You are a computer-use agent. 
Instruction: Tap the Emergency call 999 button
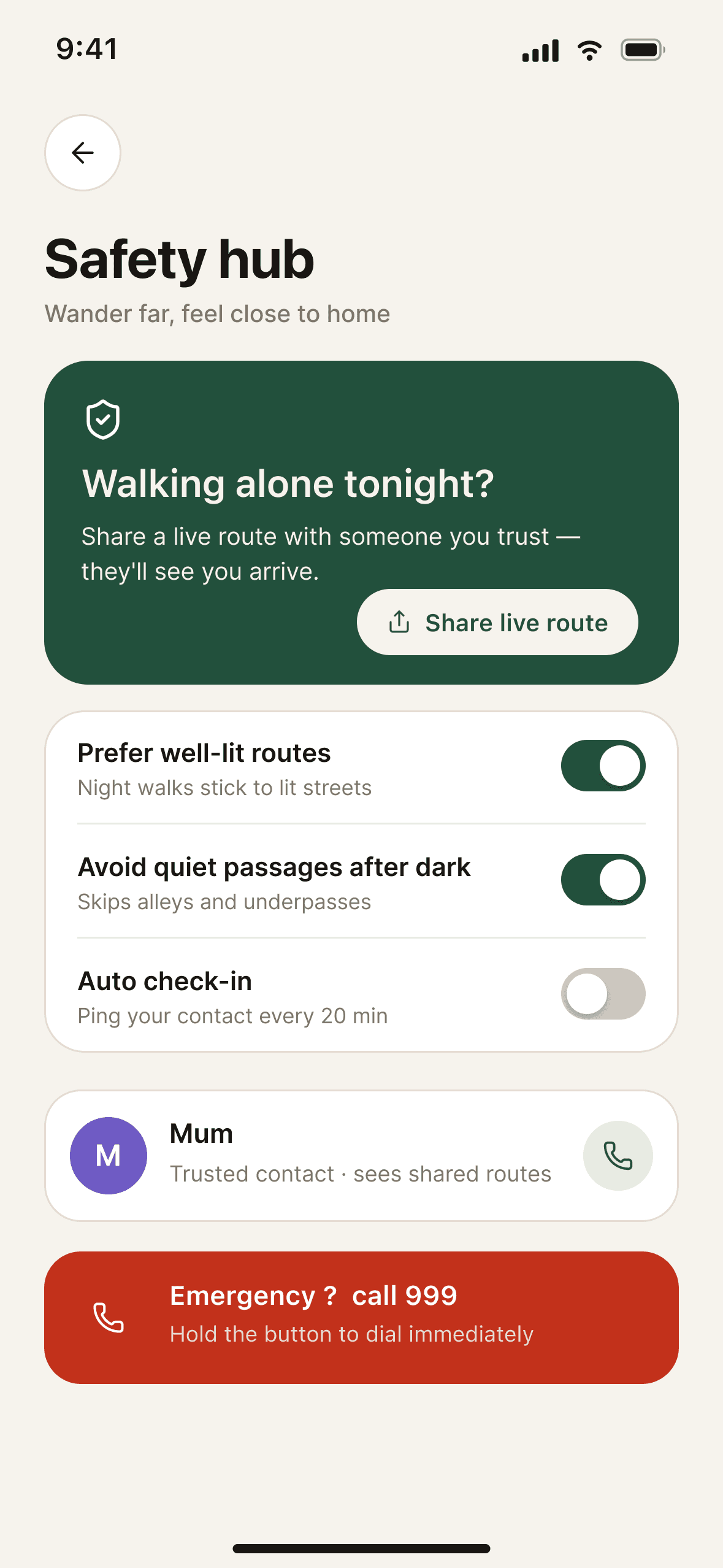point(361,1318)
